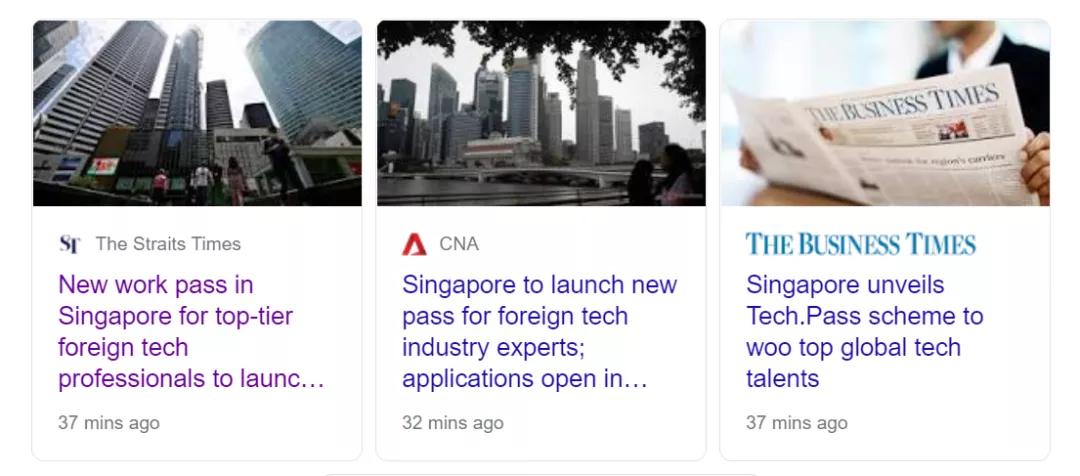Open CNA article on foreign tech pass
The image size is (1080, 476).
coord(538,332)
